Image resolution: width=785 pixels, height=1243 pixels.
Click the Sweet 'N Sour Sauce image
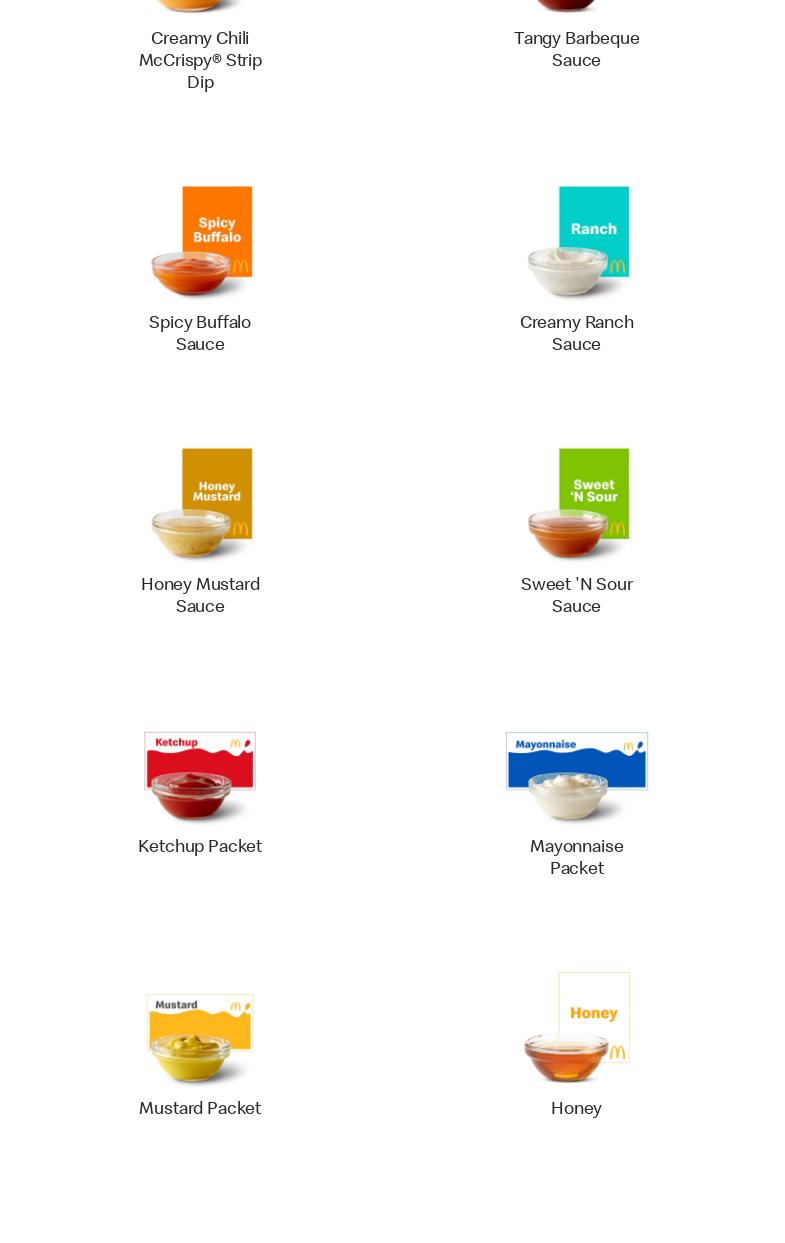(x=577, y=504)
